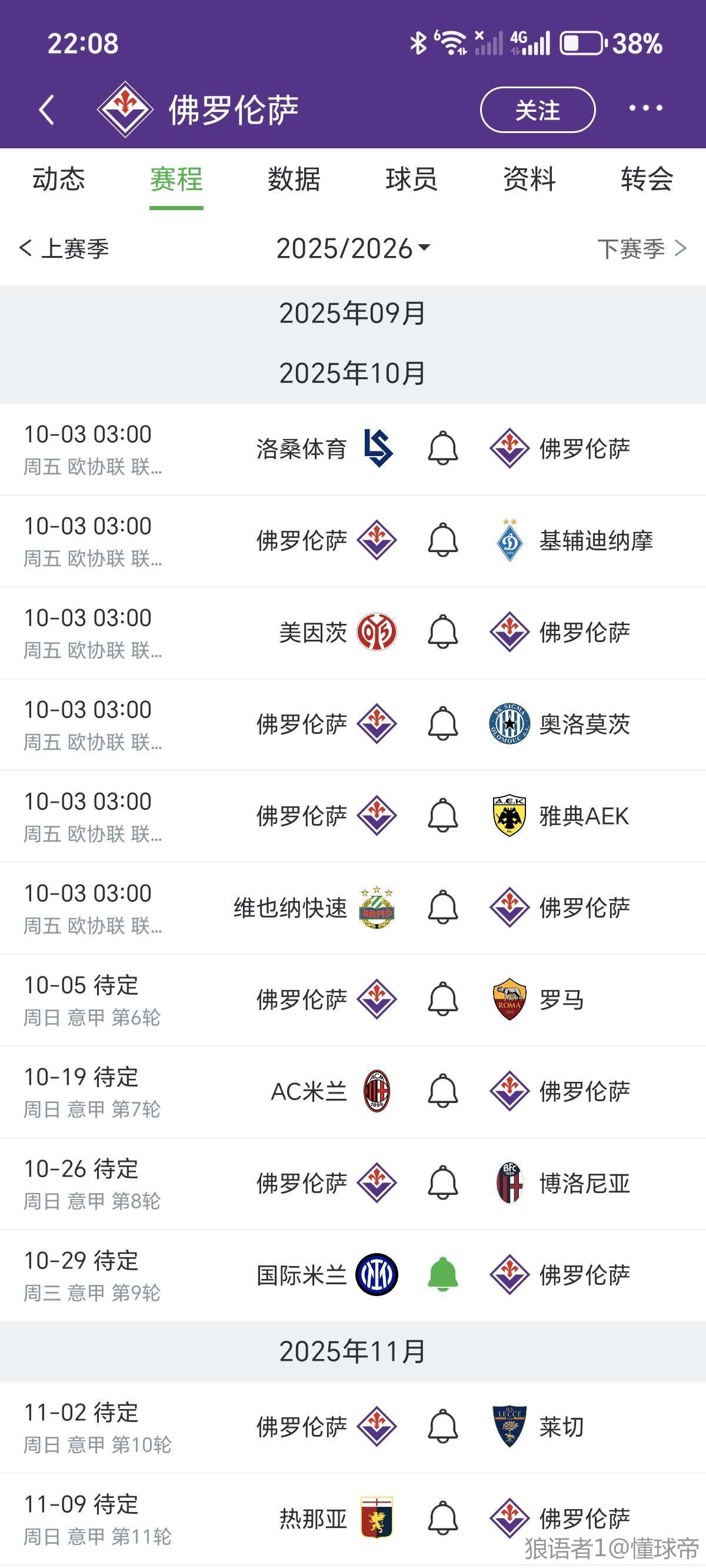This screenshot has width=706, height=1568.
Task: Switch to the 动态 tab
Action: [59, 180]
